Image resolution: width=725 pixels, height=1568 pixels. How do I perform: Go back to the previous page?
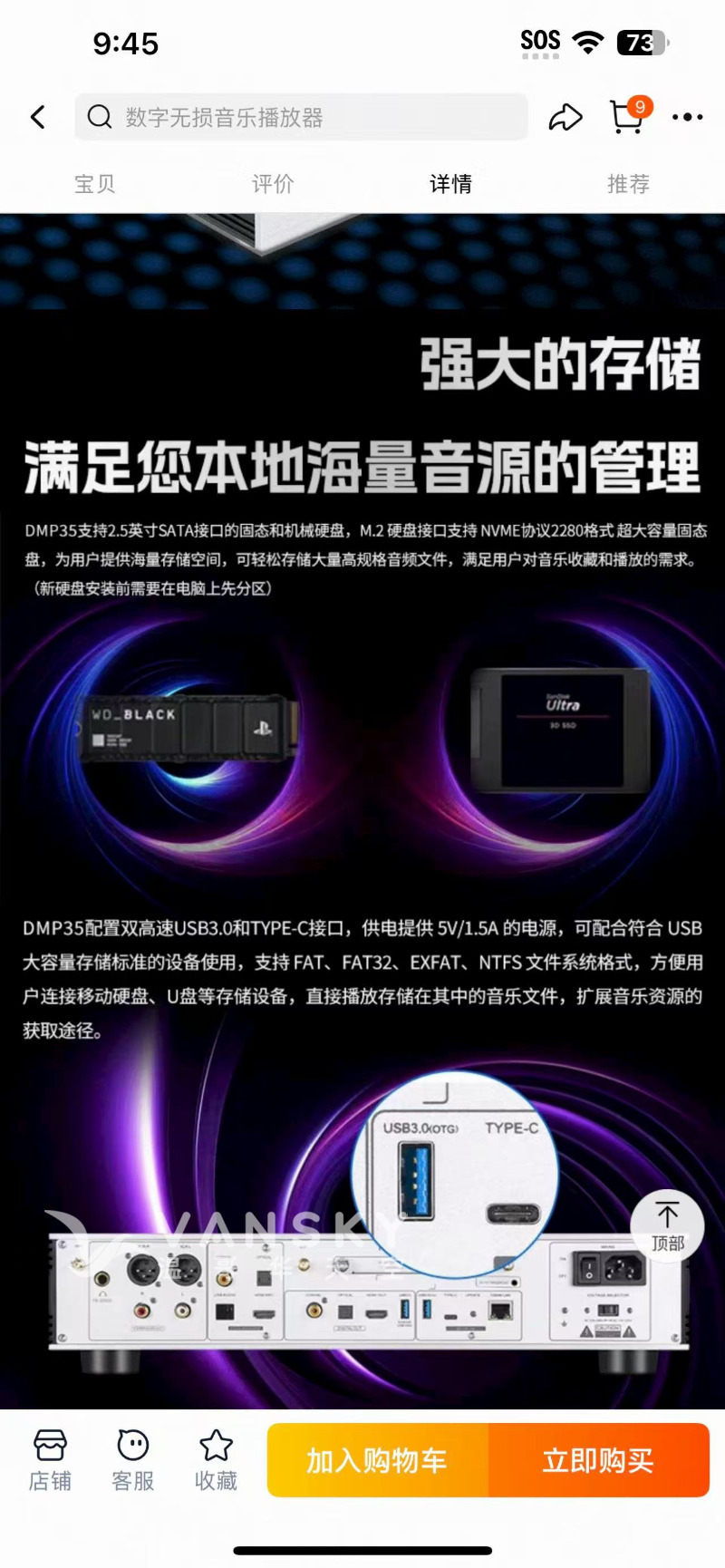click(x=38, y=117)
